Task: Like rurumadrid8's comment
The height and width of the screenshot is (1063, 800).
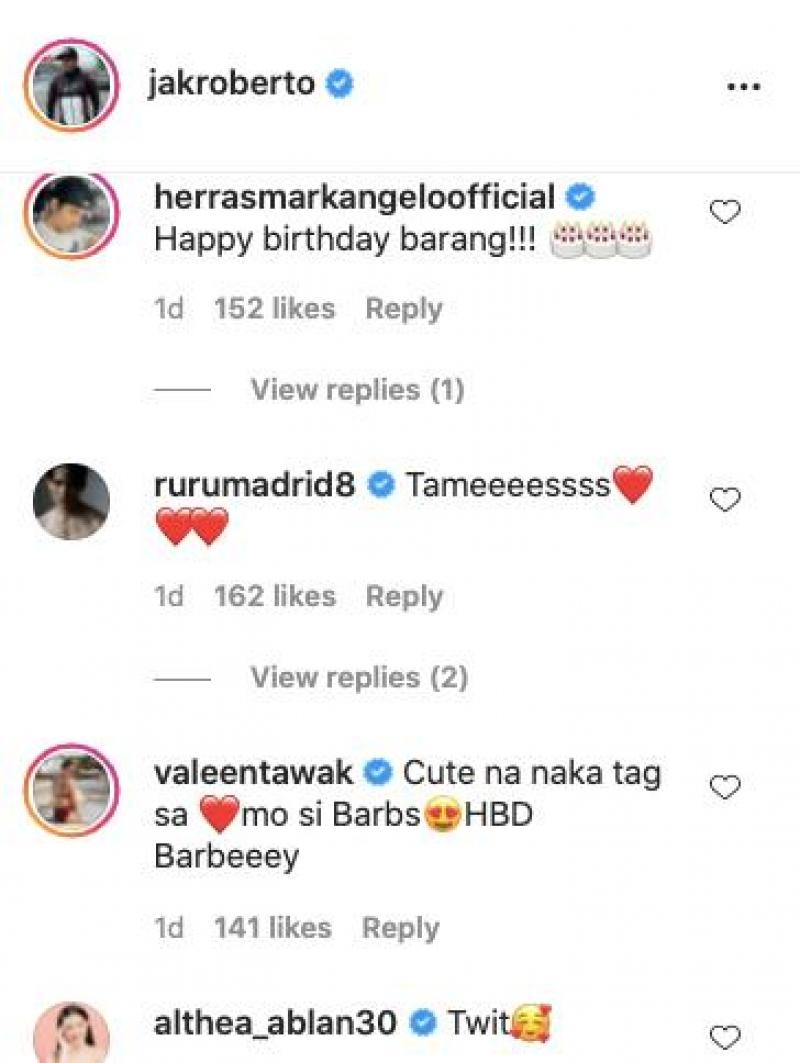Action: coord(724,500)
